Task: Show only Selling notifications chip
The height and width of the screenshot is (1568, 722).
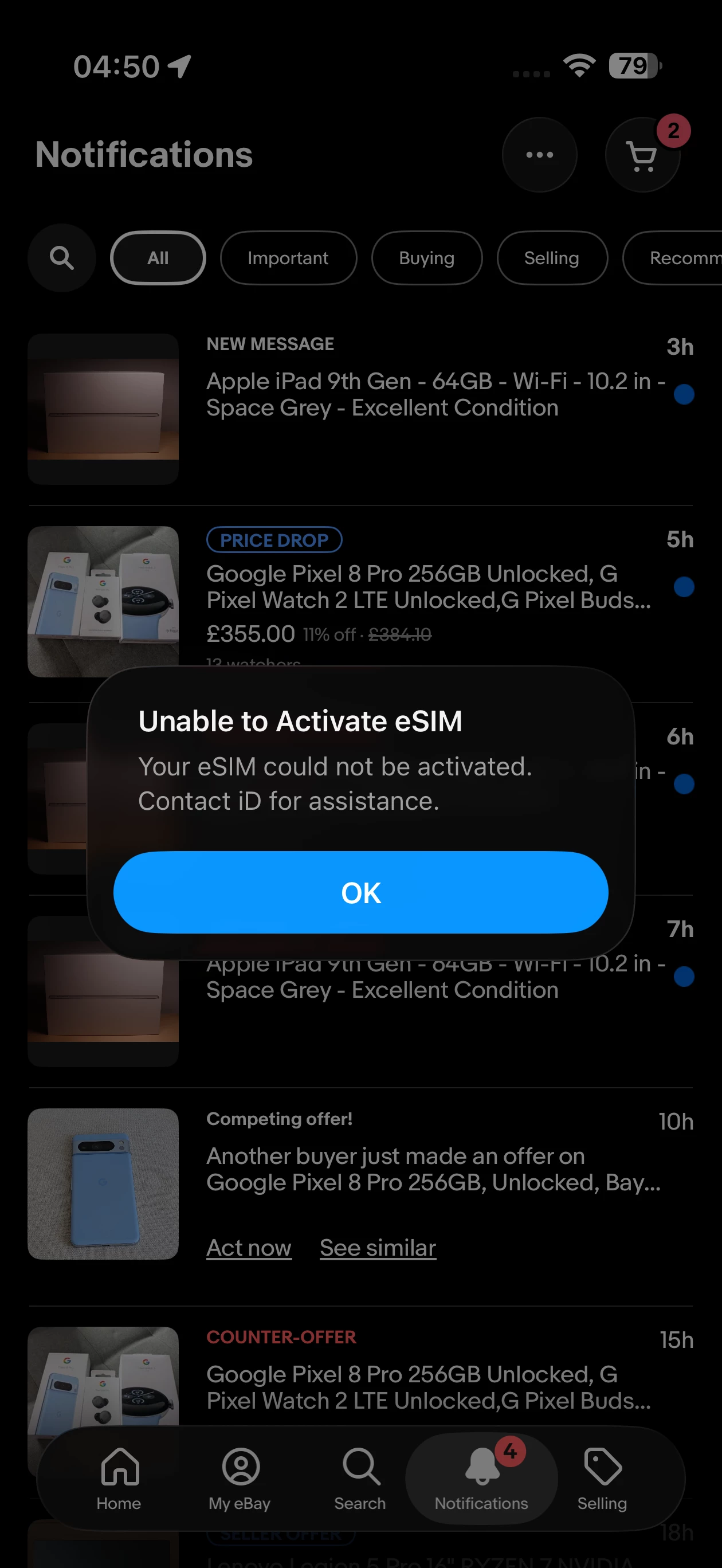Action: (552, 258)
